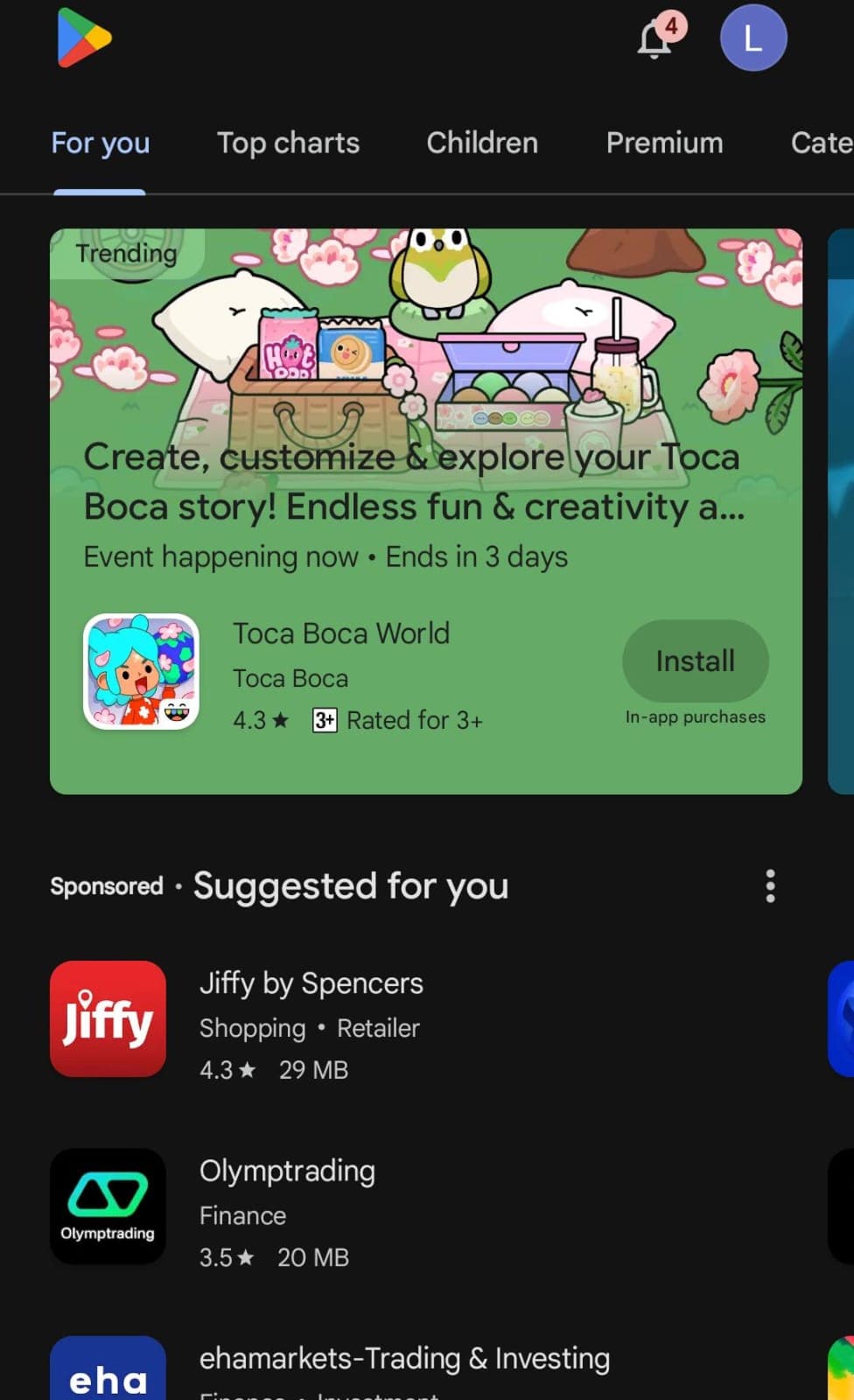Select the Premium tab
Screen dimensions: 854x1400
point(664,143)
